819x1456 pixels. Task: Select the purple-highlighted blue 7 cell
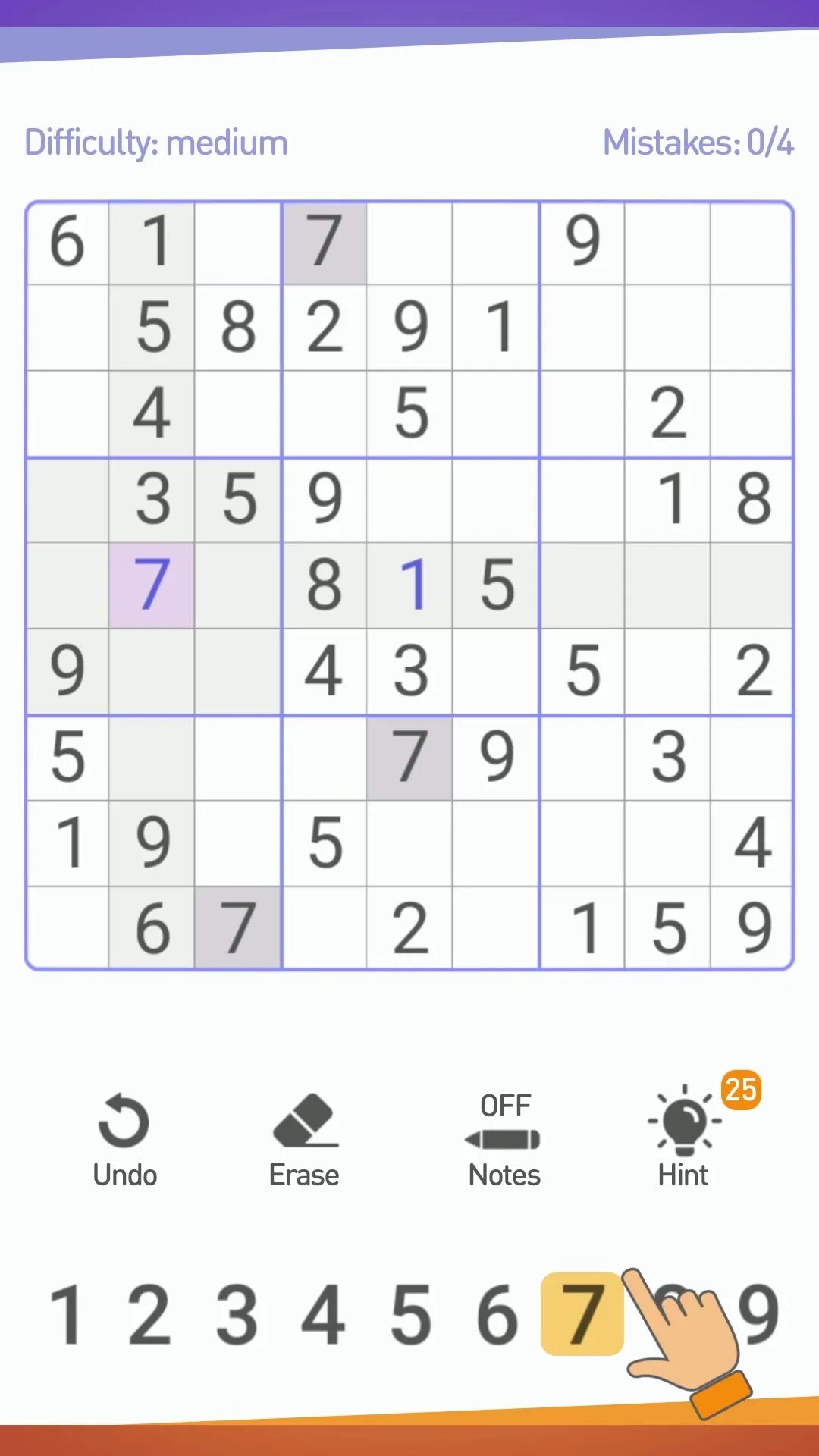click(152, 585)
